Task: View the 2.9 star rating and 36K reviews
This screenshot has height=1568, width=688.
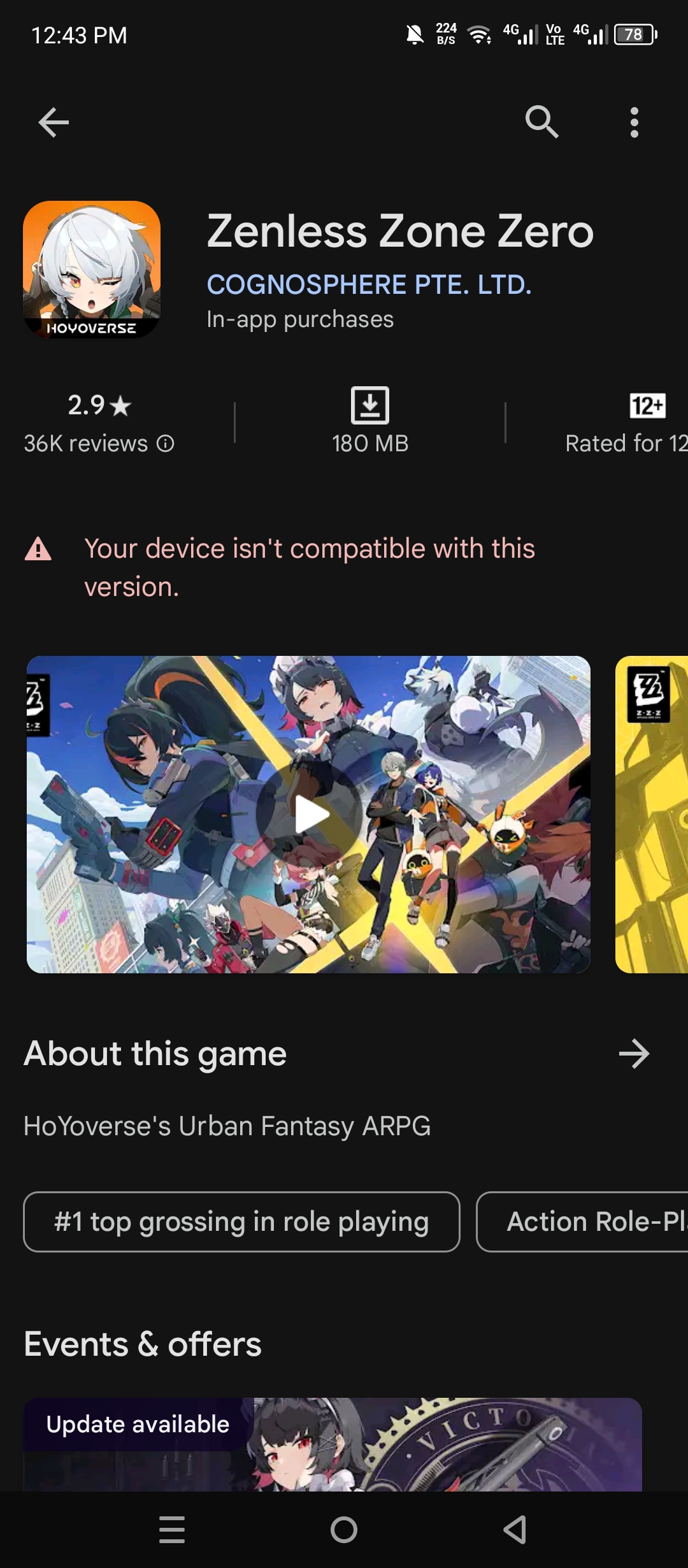Action: click(x=99, y=422)
